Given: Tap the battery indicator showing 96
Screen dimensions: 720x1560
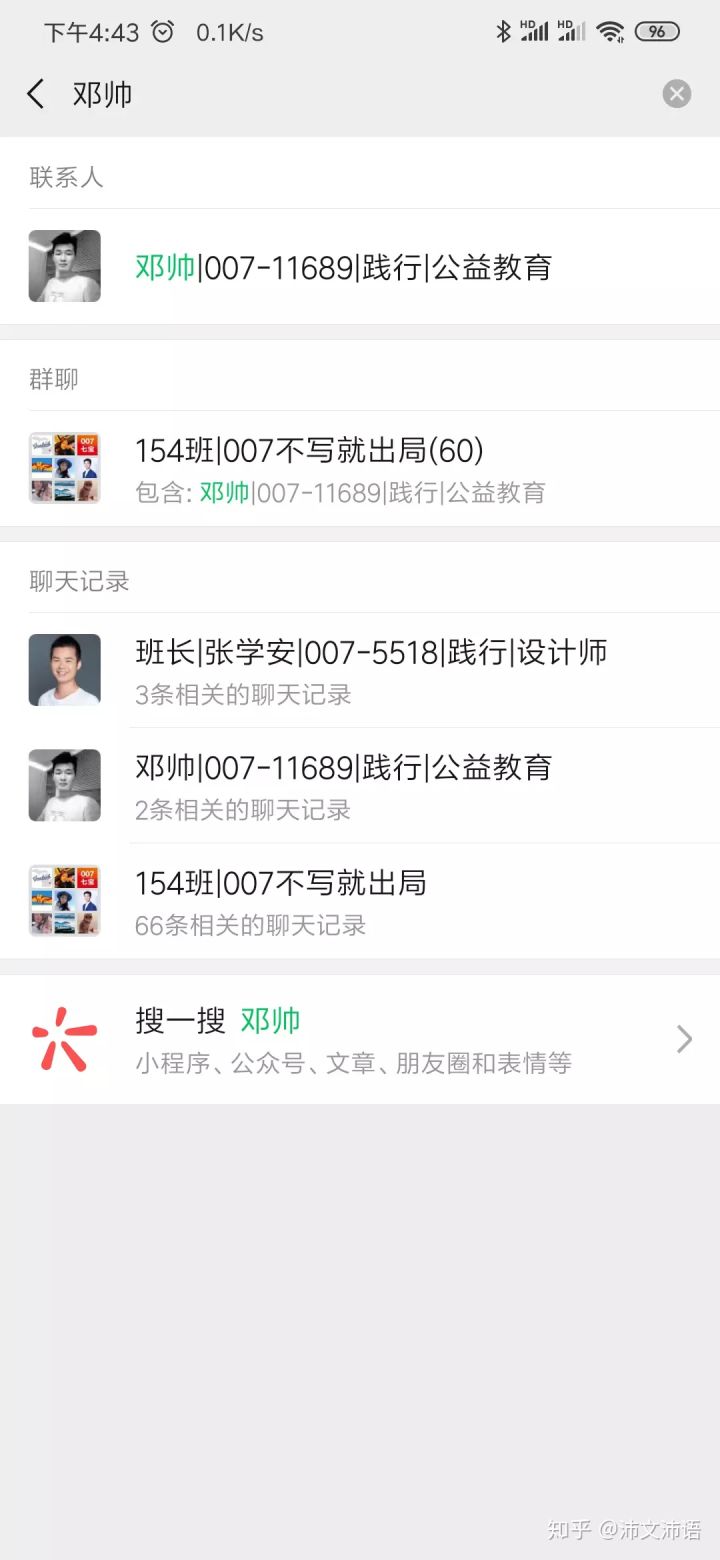Looking at the screenshot, I should point(657,31).
